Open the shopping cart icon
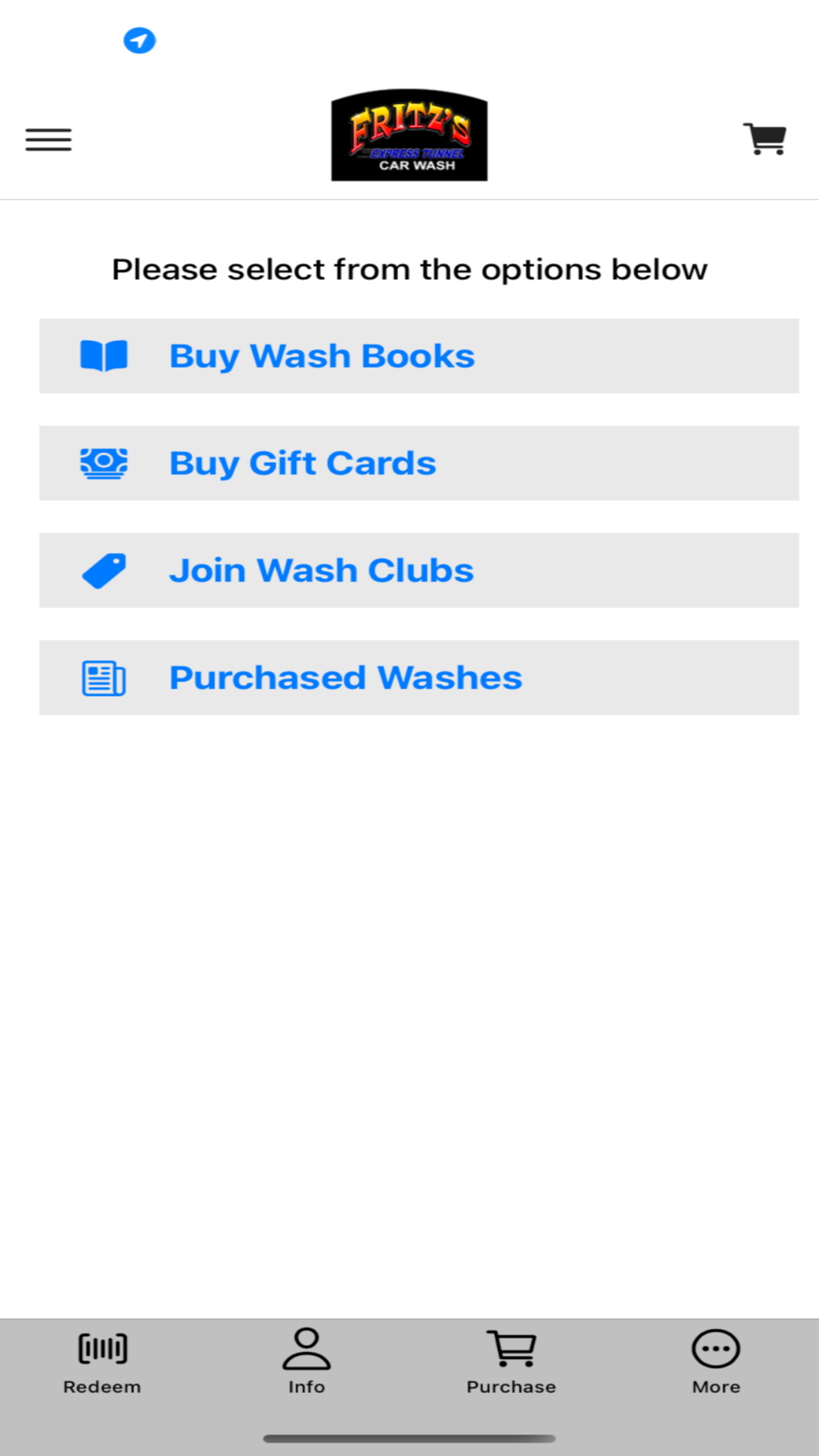Image resolution: width=819 pixels, height=1456 pixels. click(765, 139)
